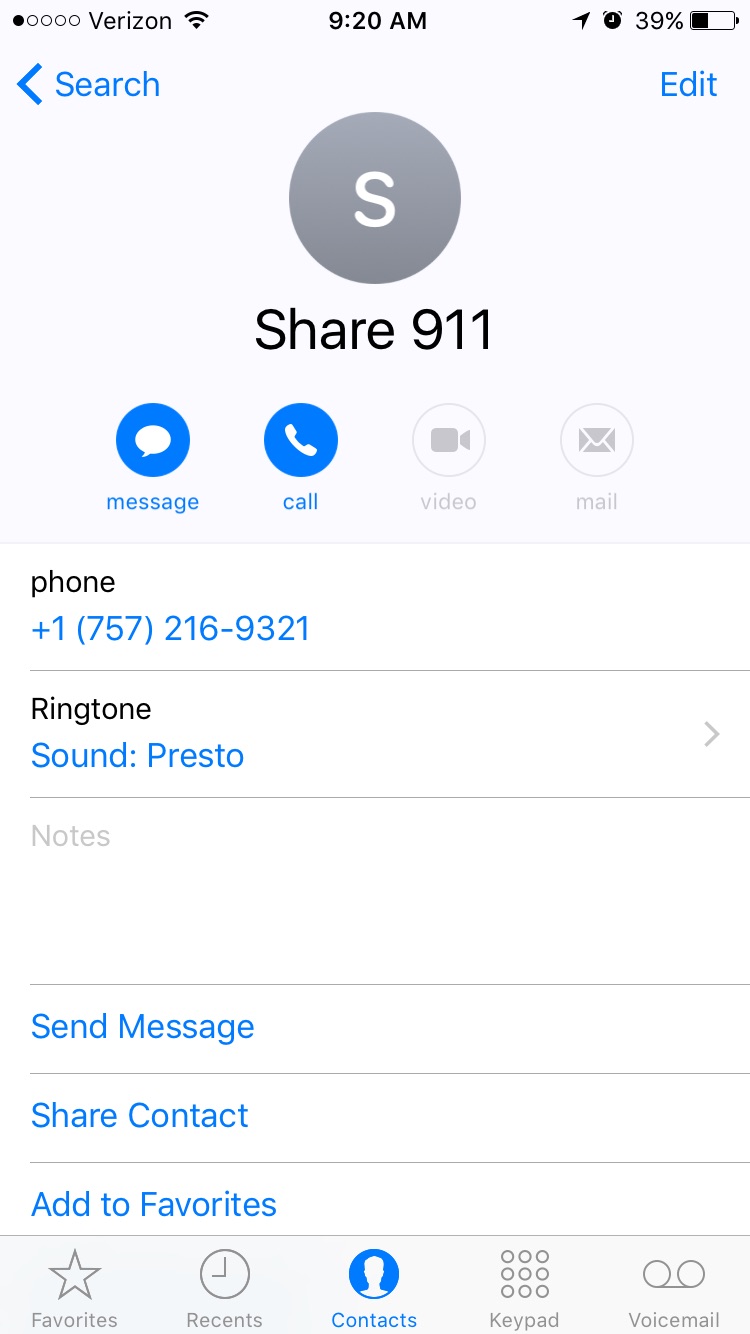
Task: Switch to the Favorites tab
Action: coord(74,1288)
